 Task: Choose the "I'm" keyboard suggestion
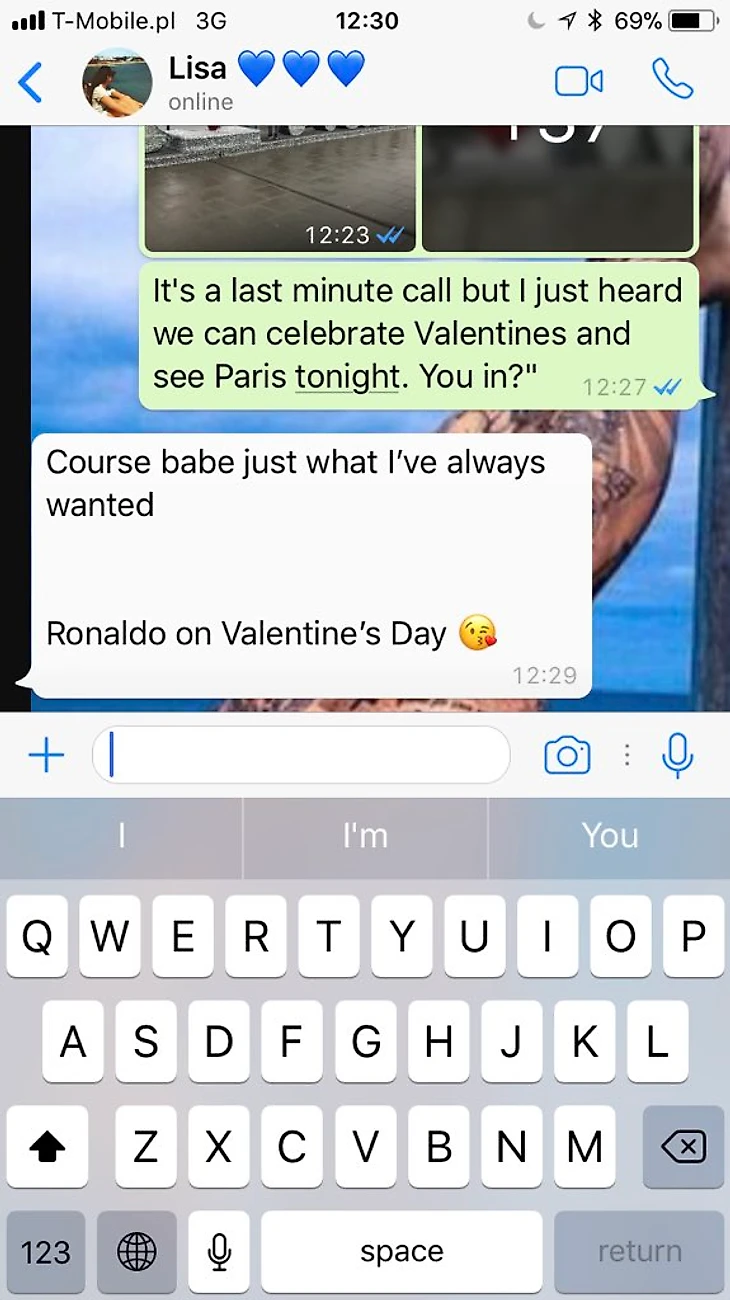tap(365, 835)
